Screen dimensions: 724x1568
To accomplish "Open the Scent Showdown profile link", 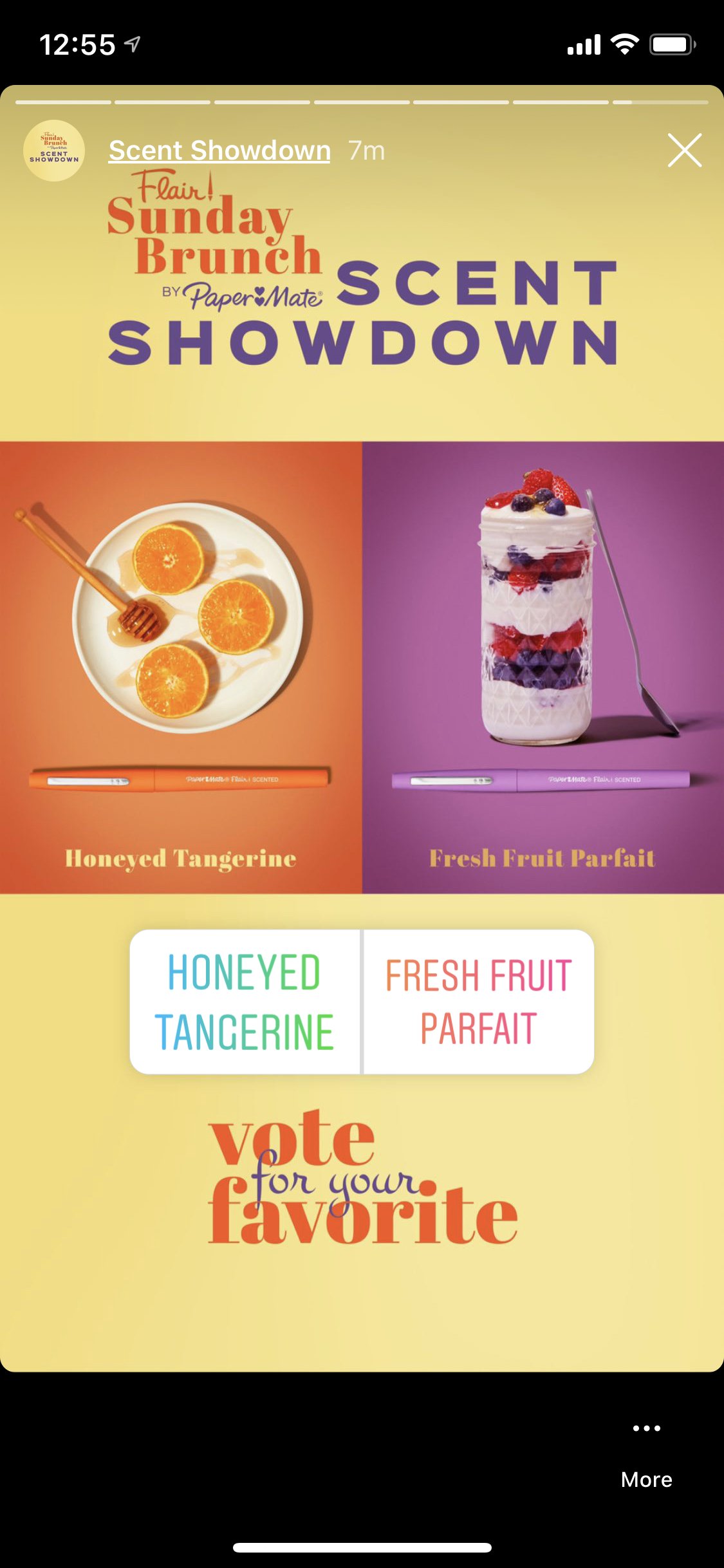I will 219,151.
